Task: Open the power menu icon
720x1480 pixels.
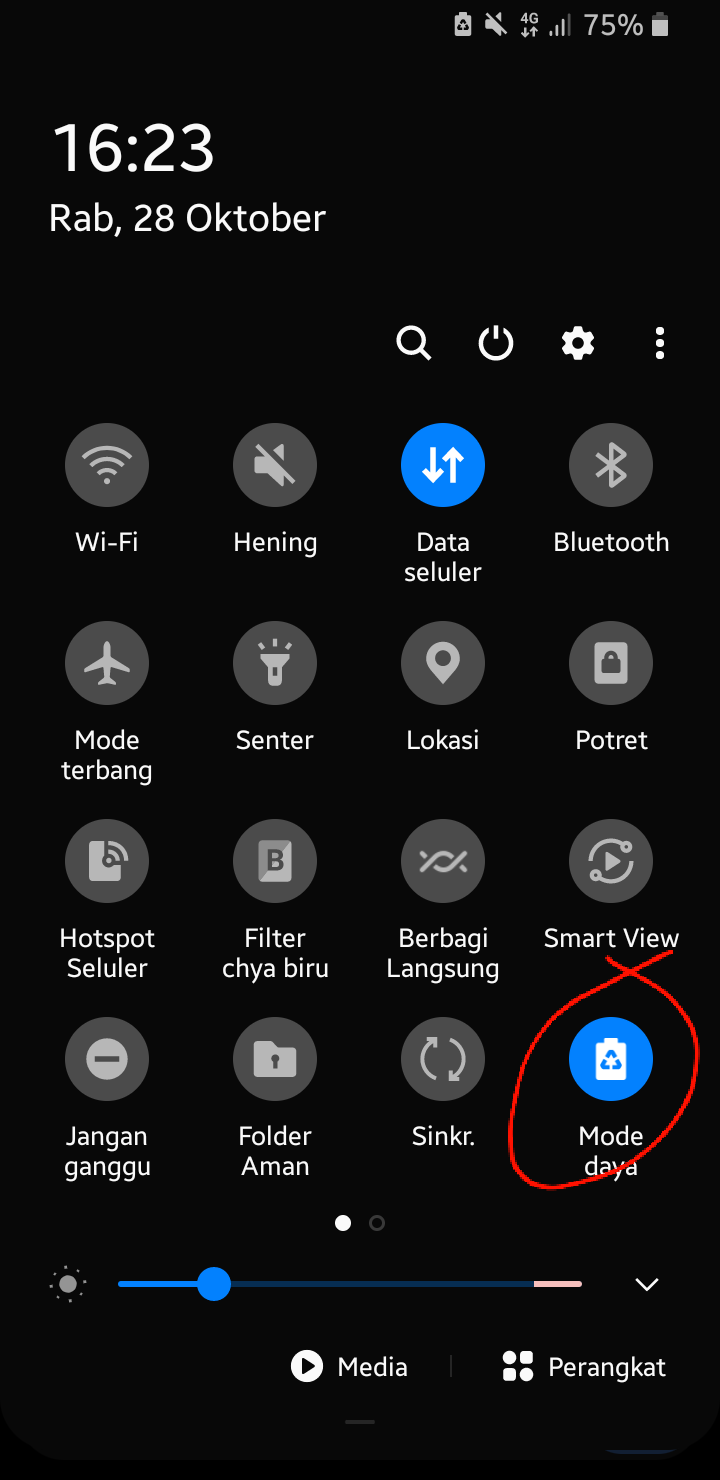Action: 495,343
